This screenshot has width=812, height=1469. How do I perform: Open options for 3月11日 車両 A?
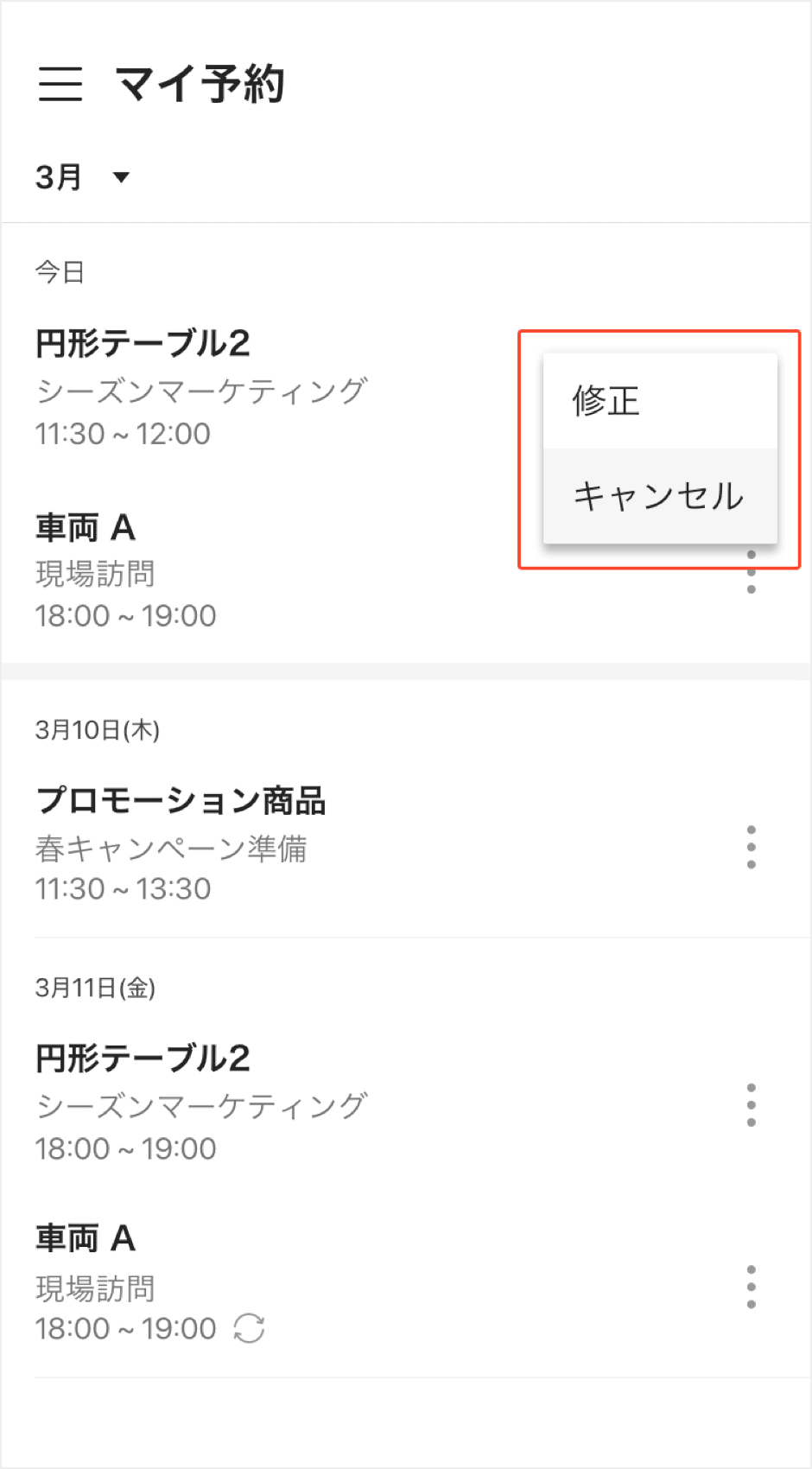pos(751,1287)
